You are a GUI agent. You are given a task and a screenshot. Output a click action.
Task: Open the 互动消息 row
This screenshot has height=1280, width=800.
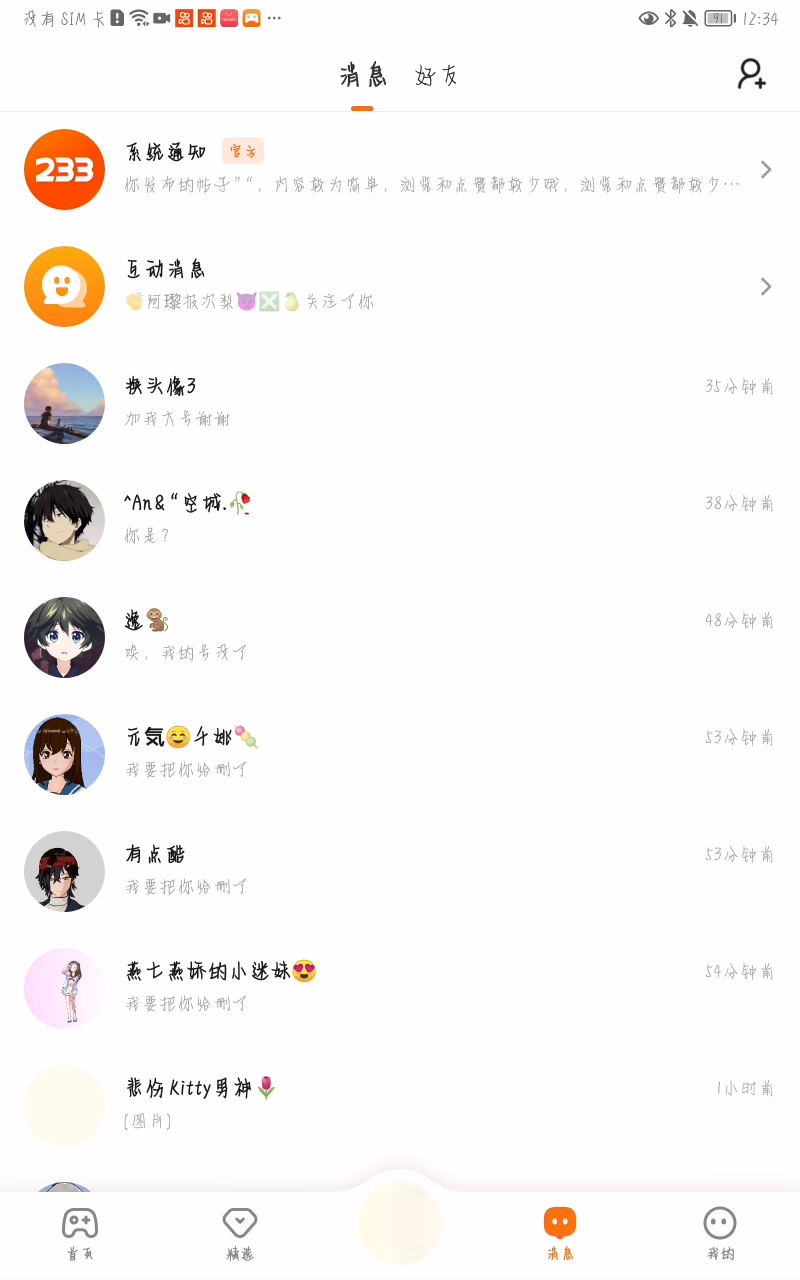(x=400, y=286)
